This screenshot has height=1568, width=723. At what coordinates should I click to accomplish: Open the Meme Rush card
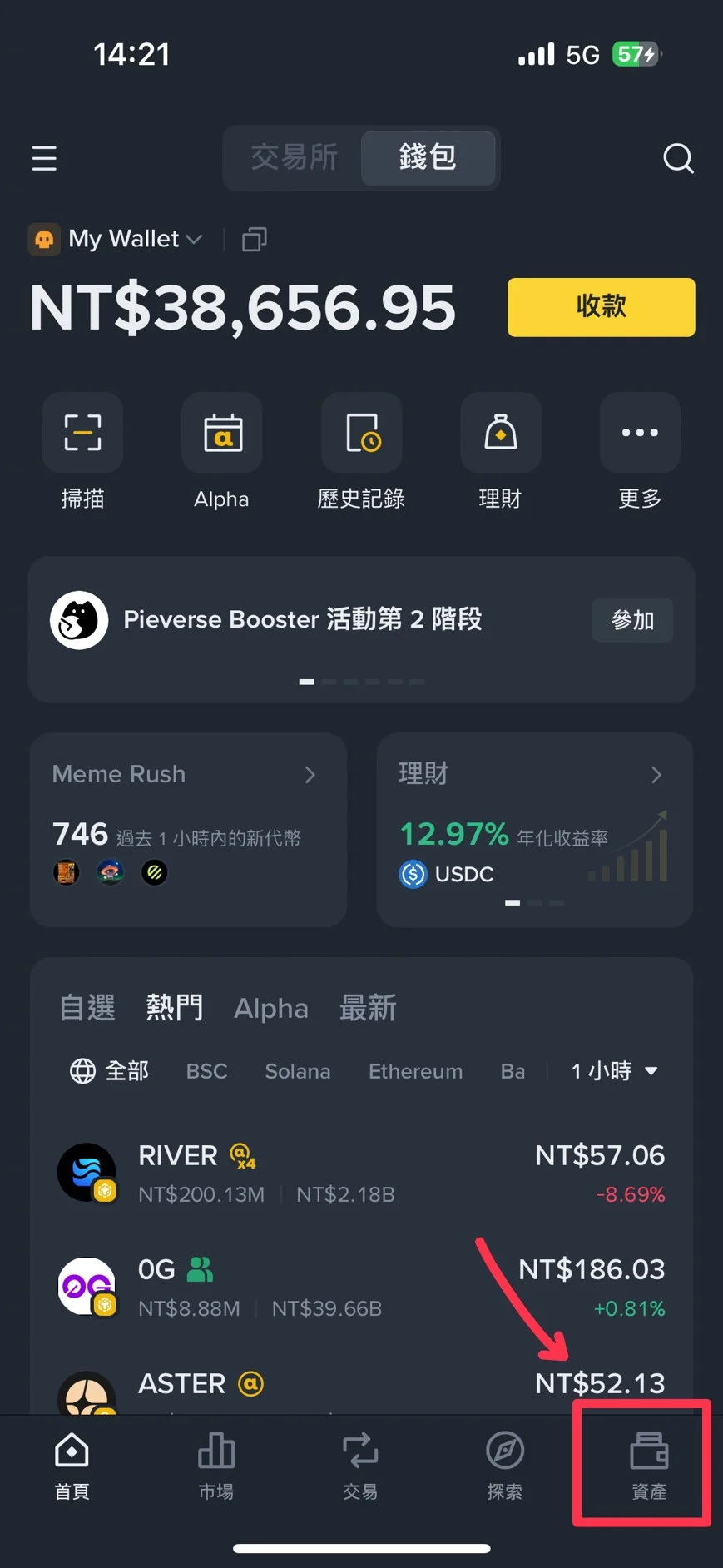tap(188, 829)
